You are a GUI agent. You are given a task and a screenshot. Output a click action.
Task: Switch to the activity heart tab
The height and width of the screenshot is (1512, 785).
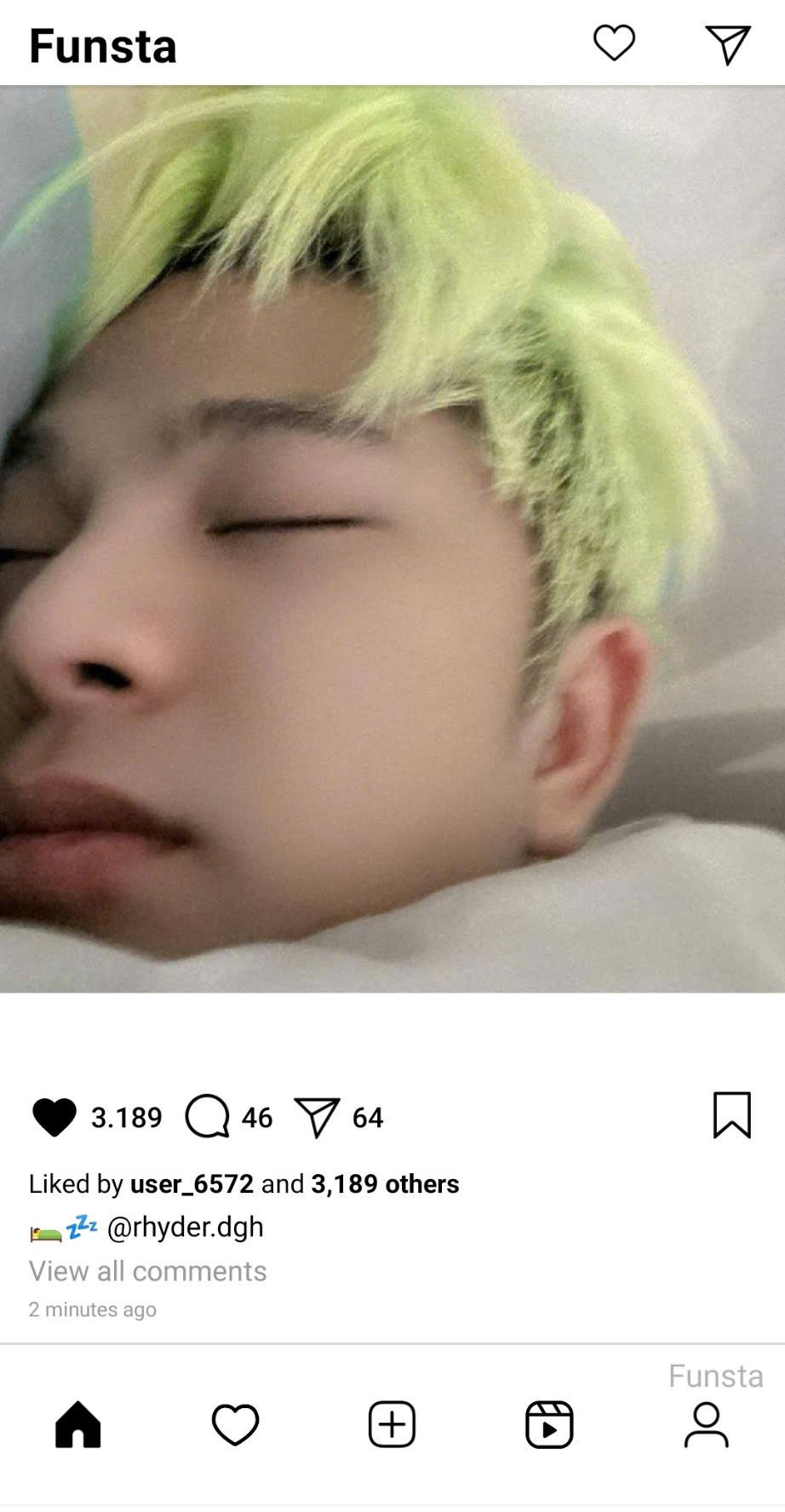[235, 1424]
